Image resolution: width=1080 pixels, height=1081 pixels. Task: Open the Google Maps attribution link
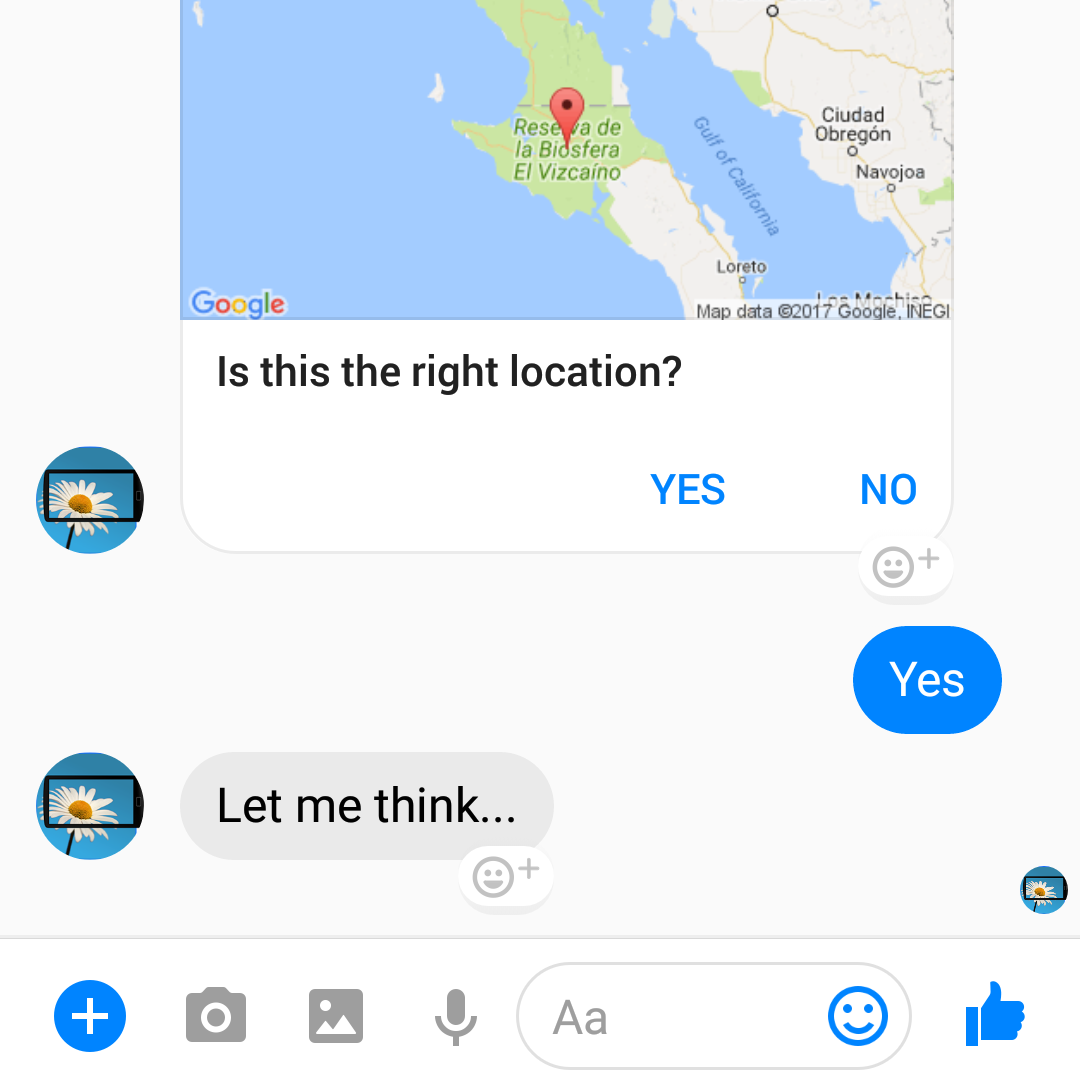point(238,303)
